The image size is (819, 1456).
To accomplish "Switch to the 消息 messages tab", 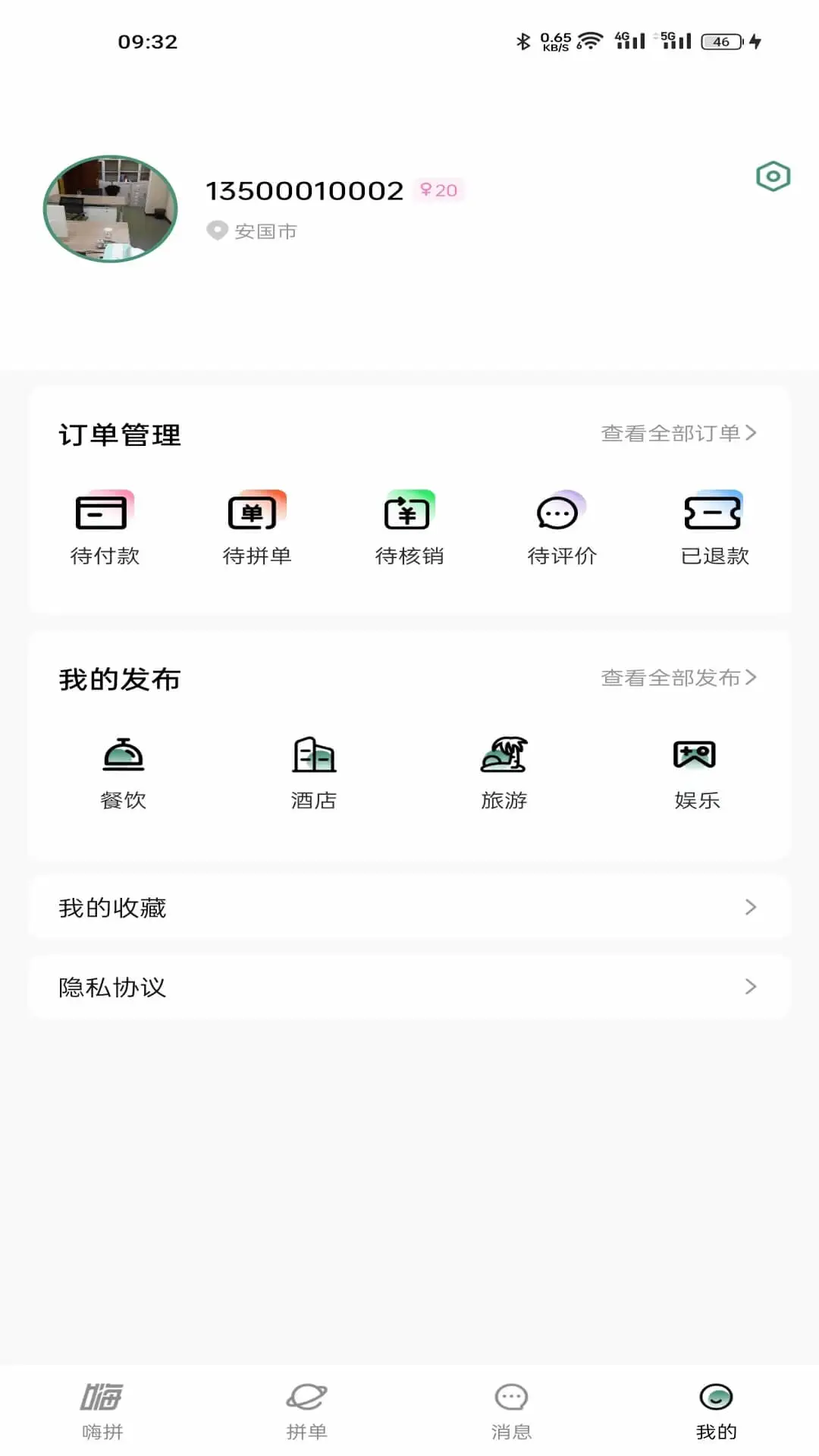I will point(511,1409).
